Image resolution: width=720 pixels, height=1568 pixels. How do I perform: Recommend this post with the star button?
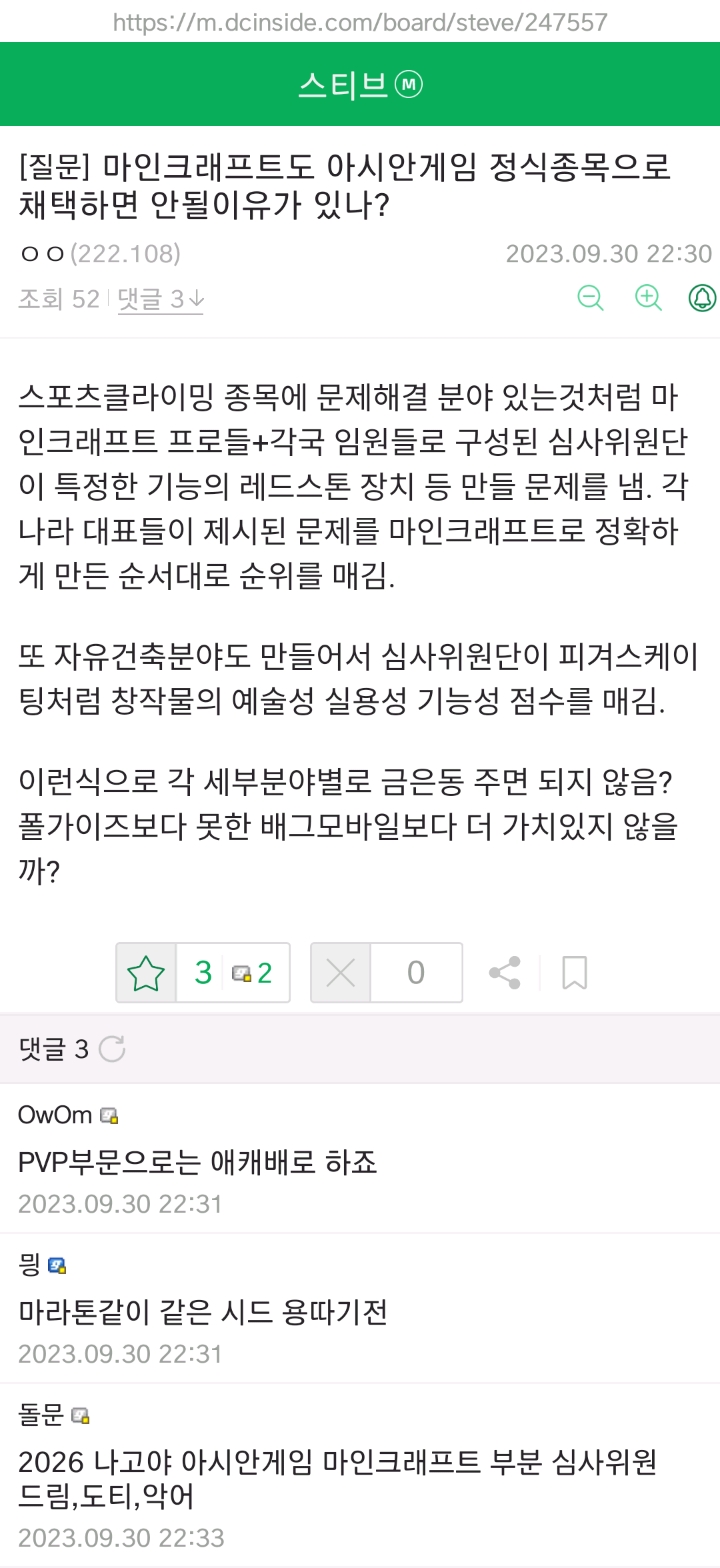(147, 972)
